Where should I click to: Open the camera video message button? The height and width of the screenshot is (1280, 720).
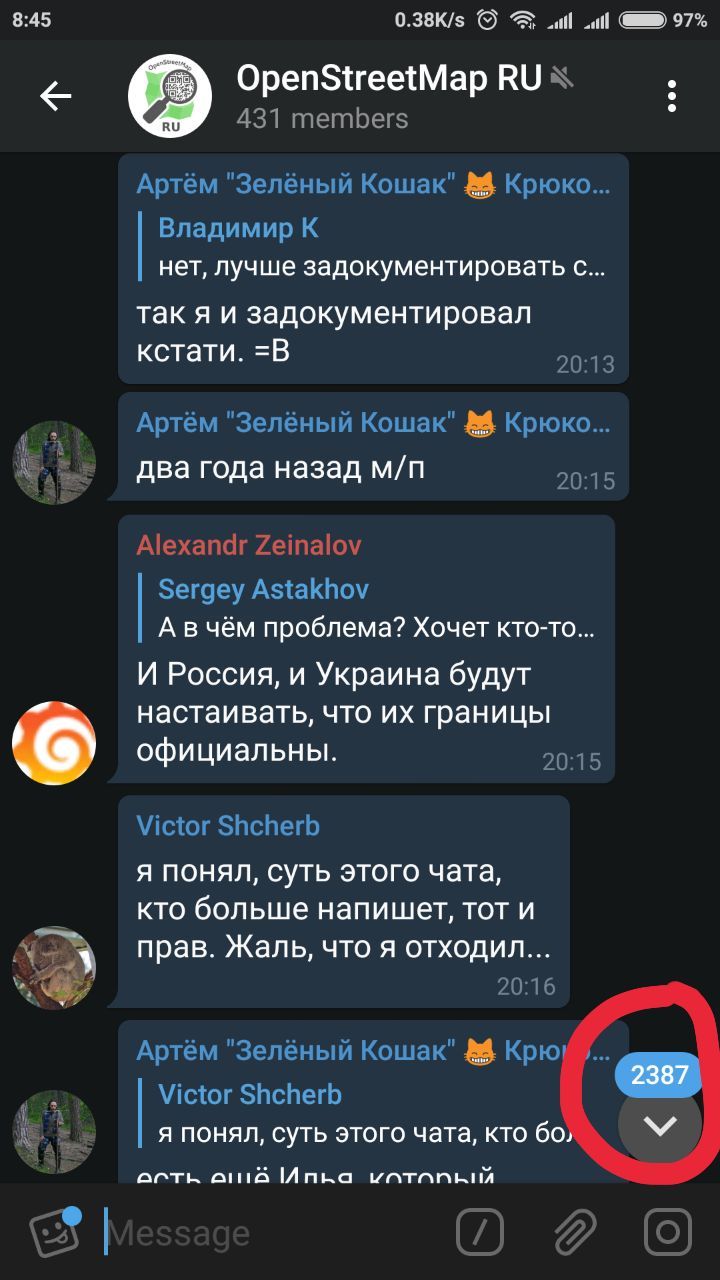(668, 1232)
